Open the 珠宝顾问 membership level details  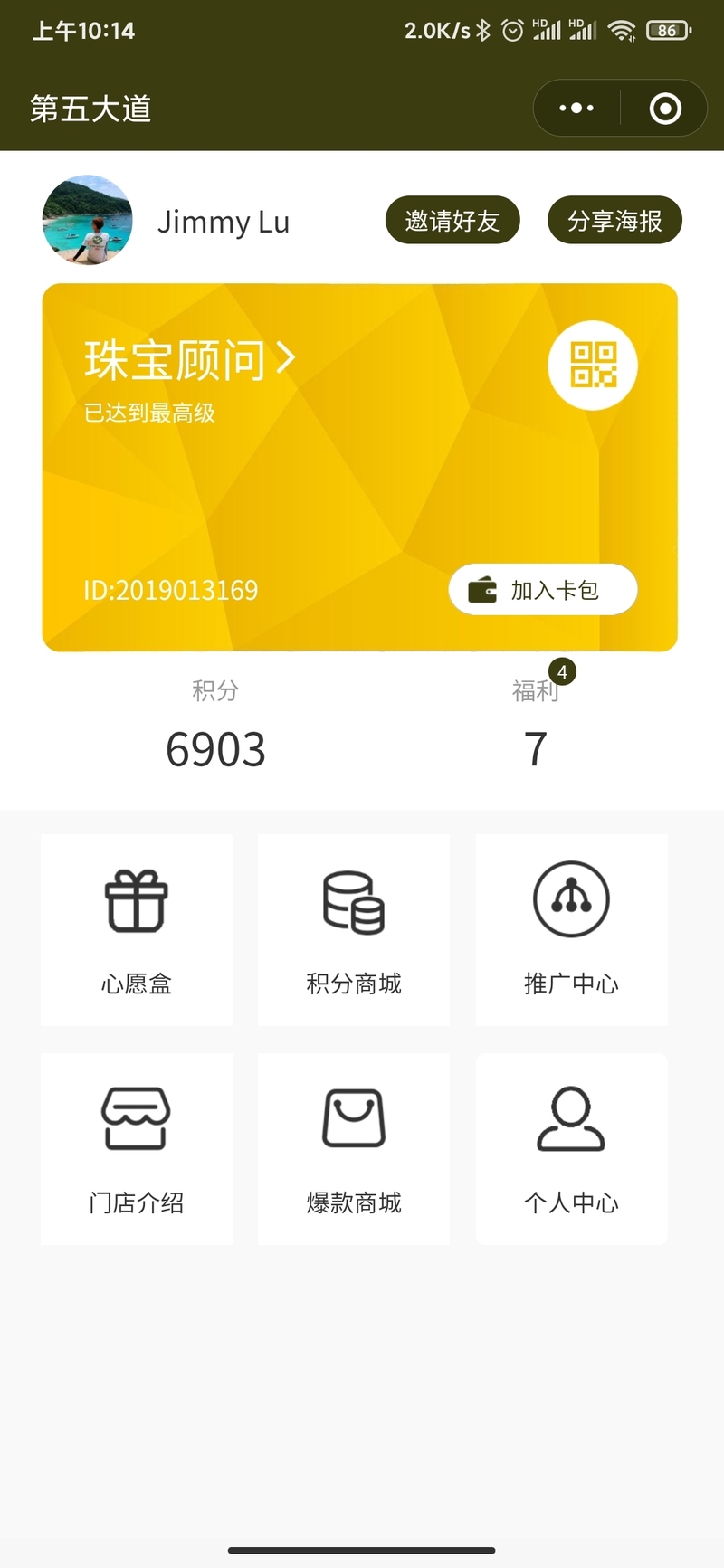point(190,360)
